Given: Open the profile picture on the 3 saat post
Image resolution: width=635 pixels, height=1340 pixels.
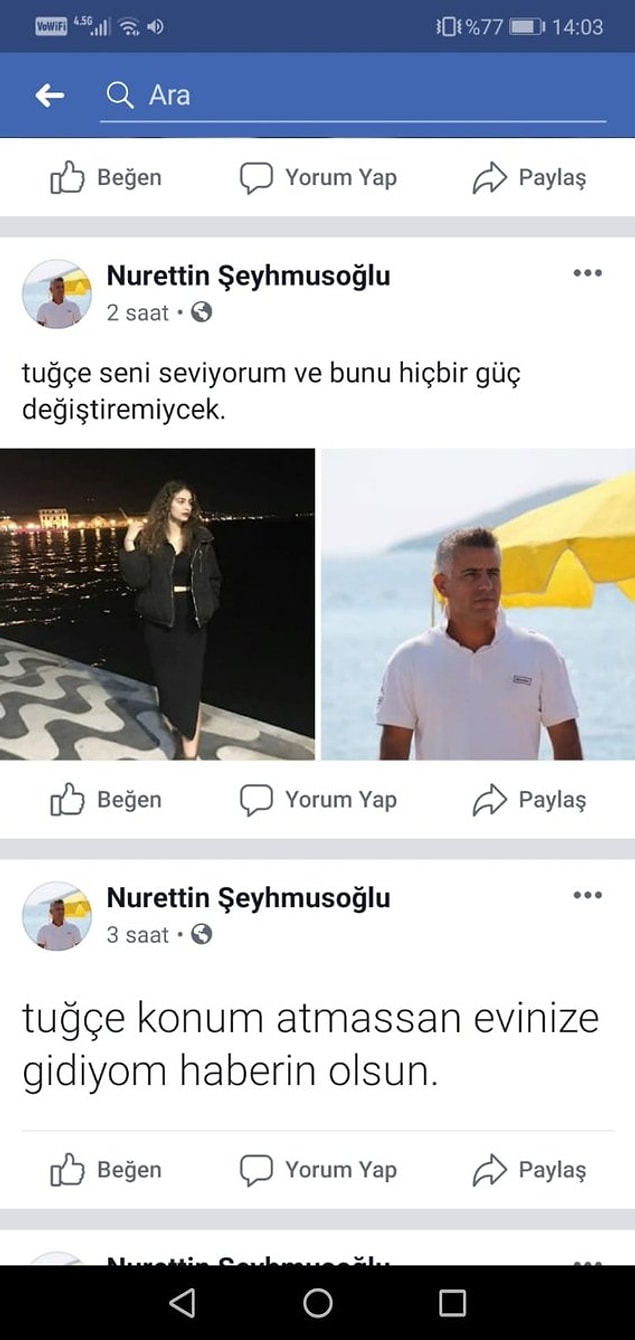Looking at the screenshot, I should coord(57,915).
